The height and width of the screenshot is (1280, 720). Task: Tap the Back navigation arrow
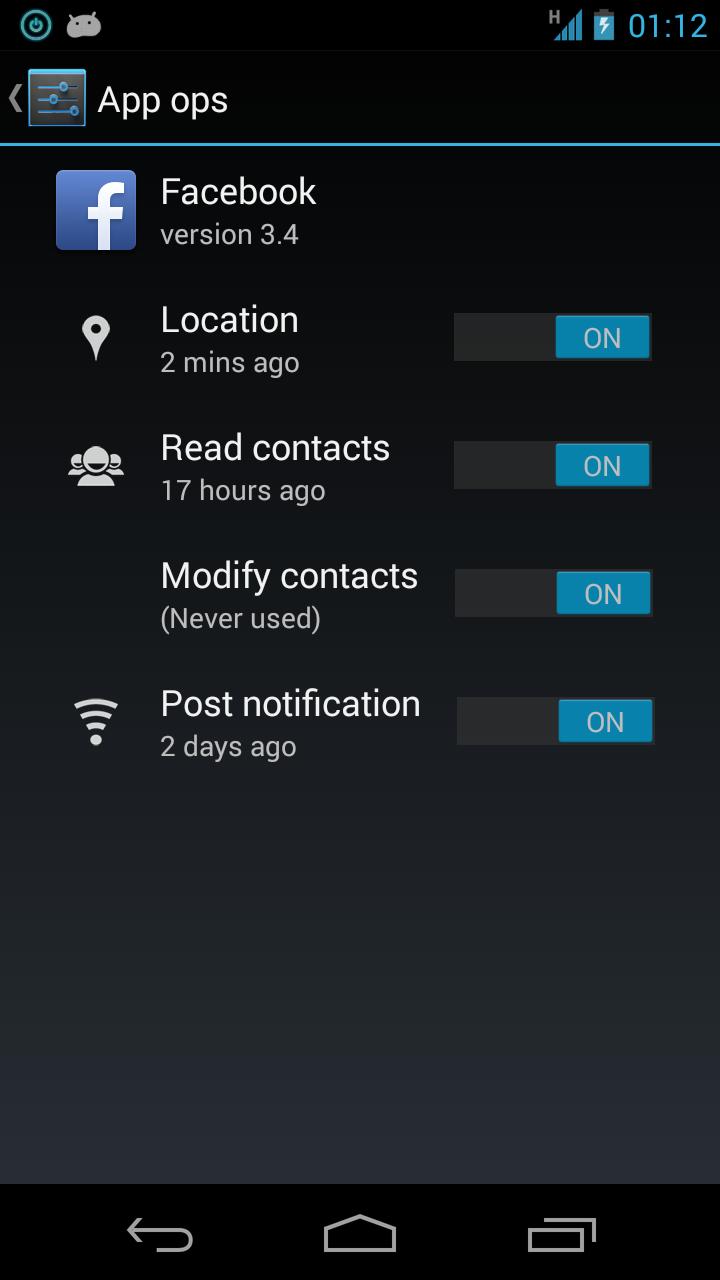[160, 1236]
